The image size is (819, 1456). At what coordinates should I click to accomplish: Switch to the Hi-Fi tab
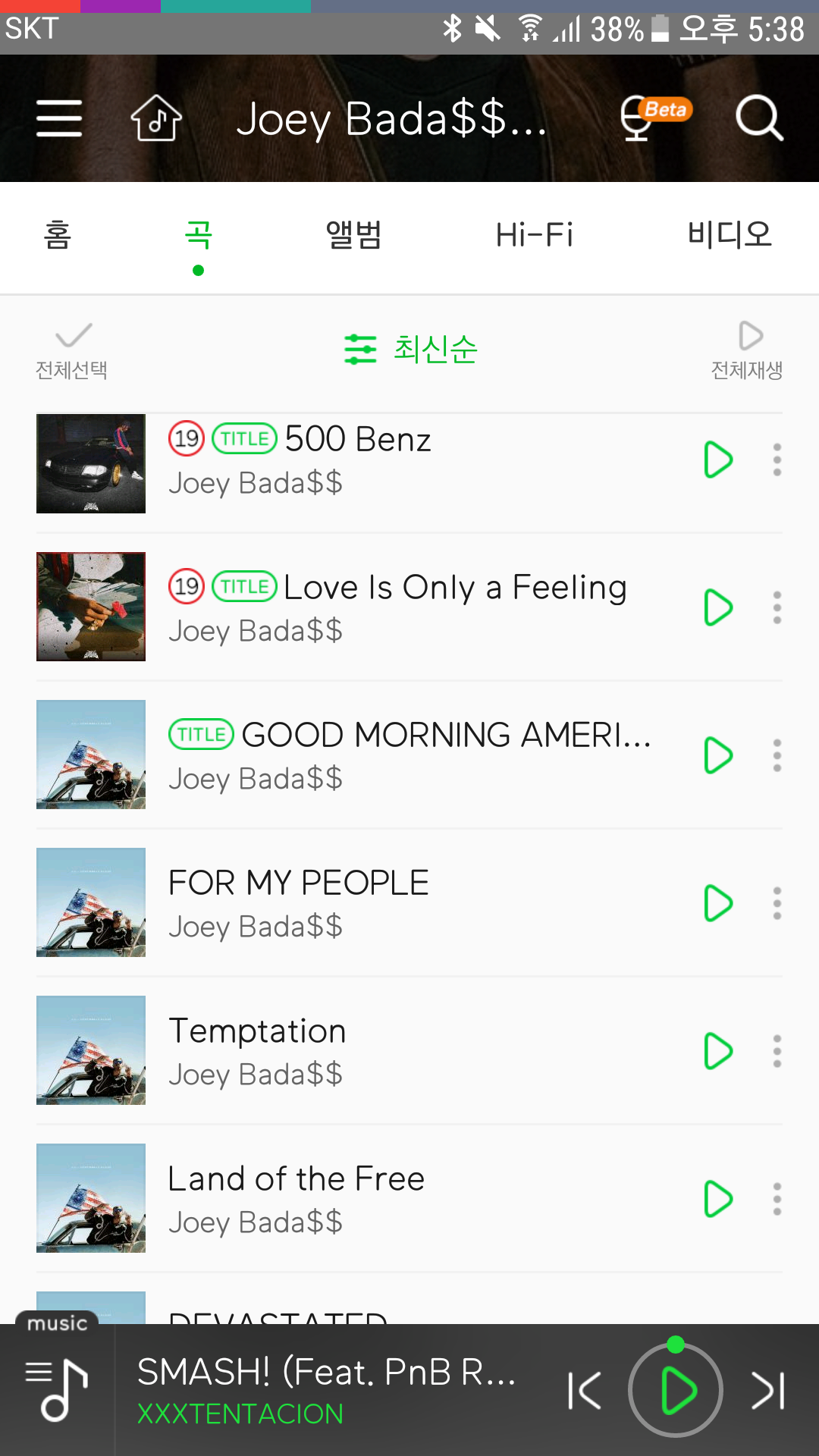click(x=534, y=235)
